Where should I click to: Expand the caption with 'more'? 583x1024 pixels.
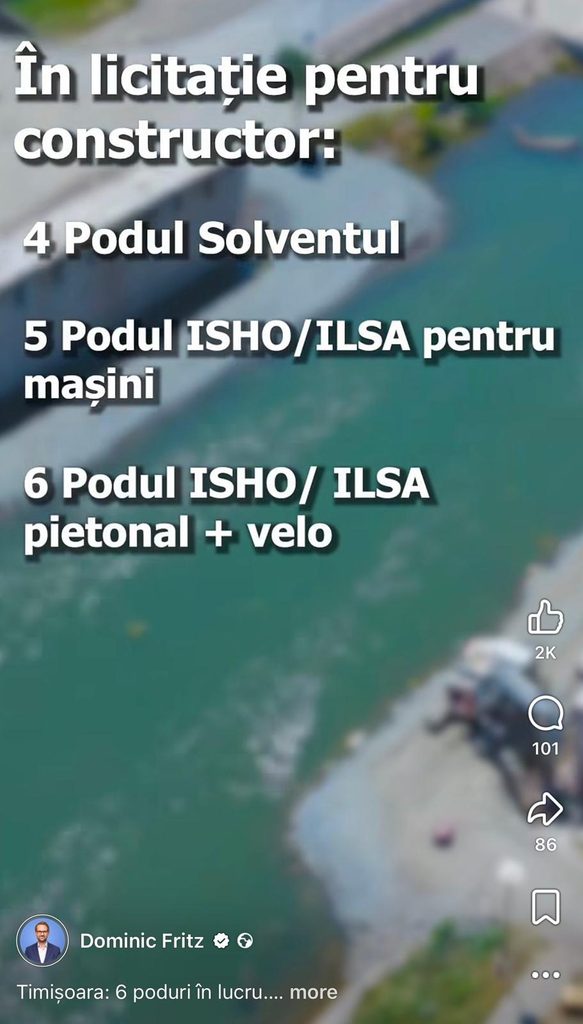[x=313, y=992]
